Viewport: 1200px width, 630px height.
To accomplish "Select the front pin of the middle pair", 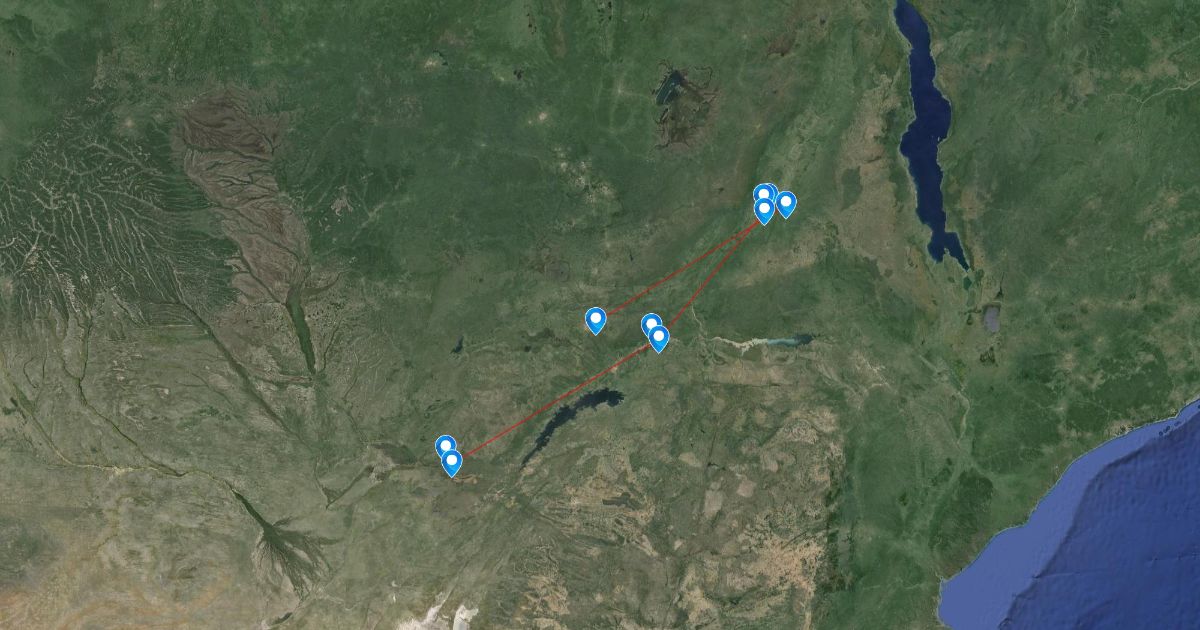I will pos(658,337).
